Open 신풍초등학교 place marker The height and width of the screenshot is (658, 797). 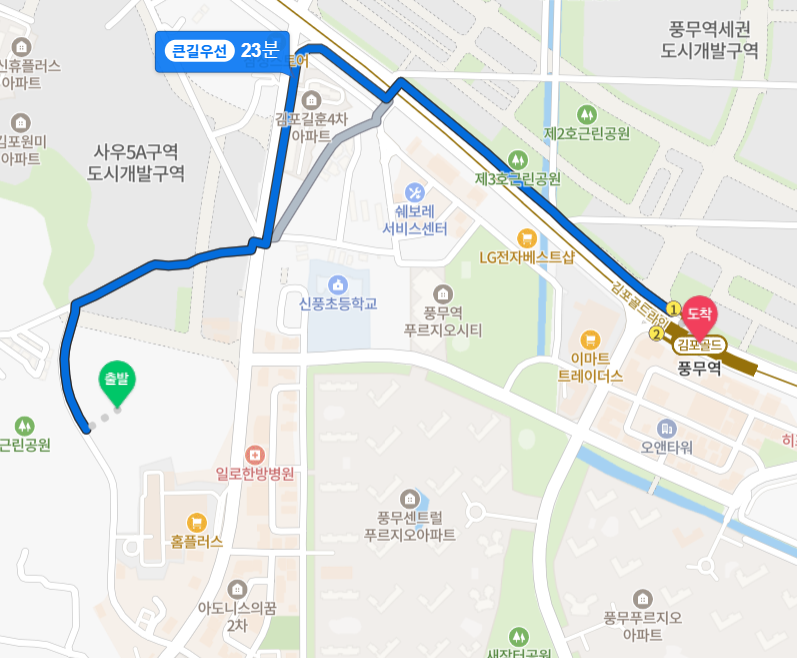click(336, 284)
